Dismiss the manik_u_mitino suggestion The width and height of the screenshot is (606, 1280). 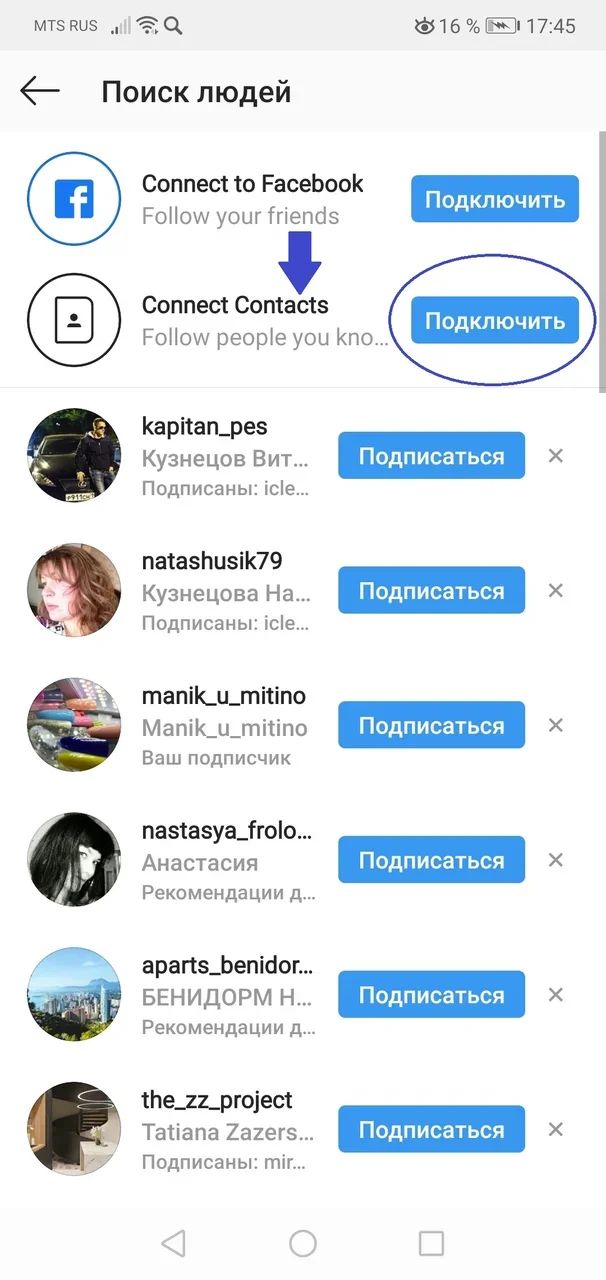556,726
